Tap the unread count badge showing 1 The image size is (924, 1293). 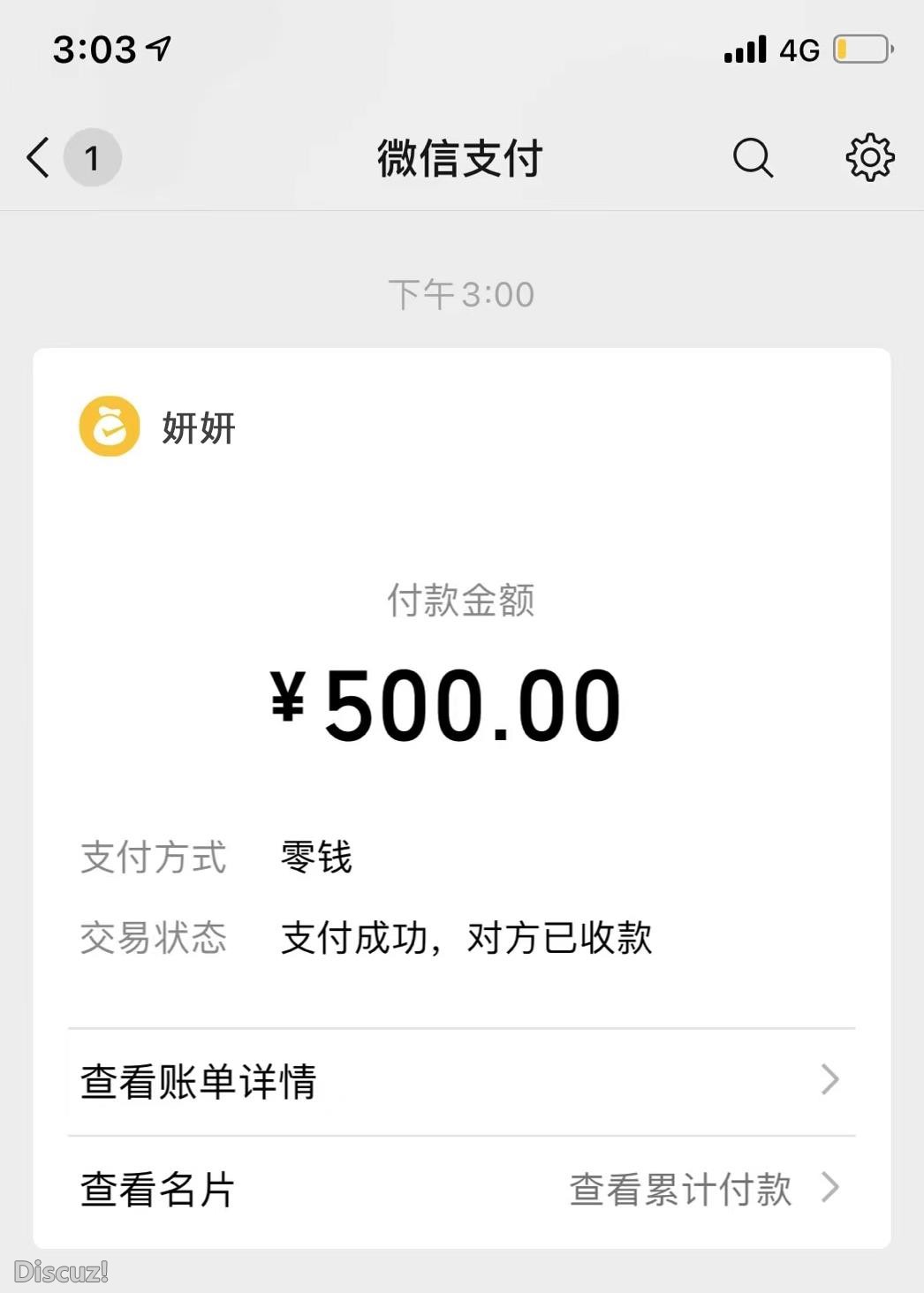coord(92,158)
